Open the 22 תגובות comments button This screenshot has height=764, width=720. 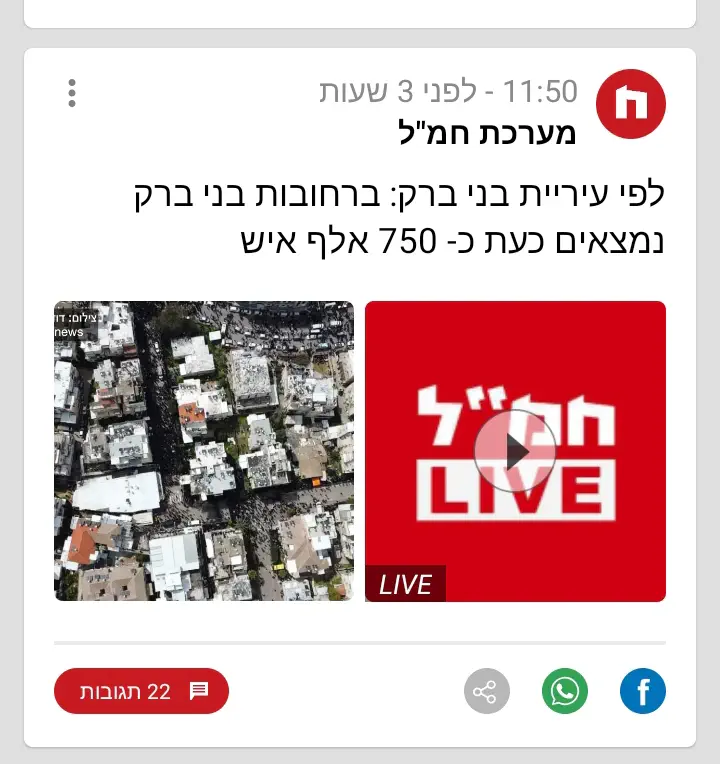tap(141, 692)
